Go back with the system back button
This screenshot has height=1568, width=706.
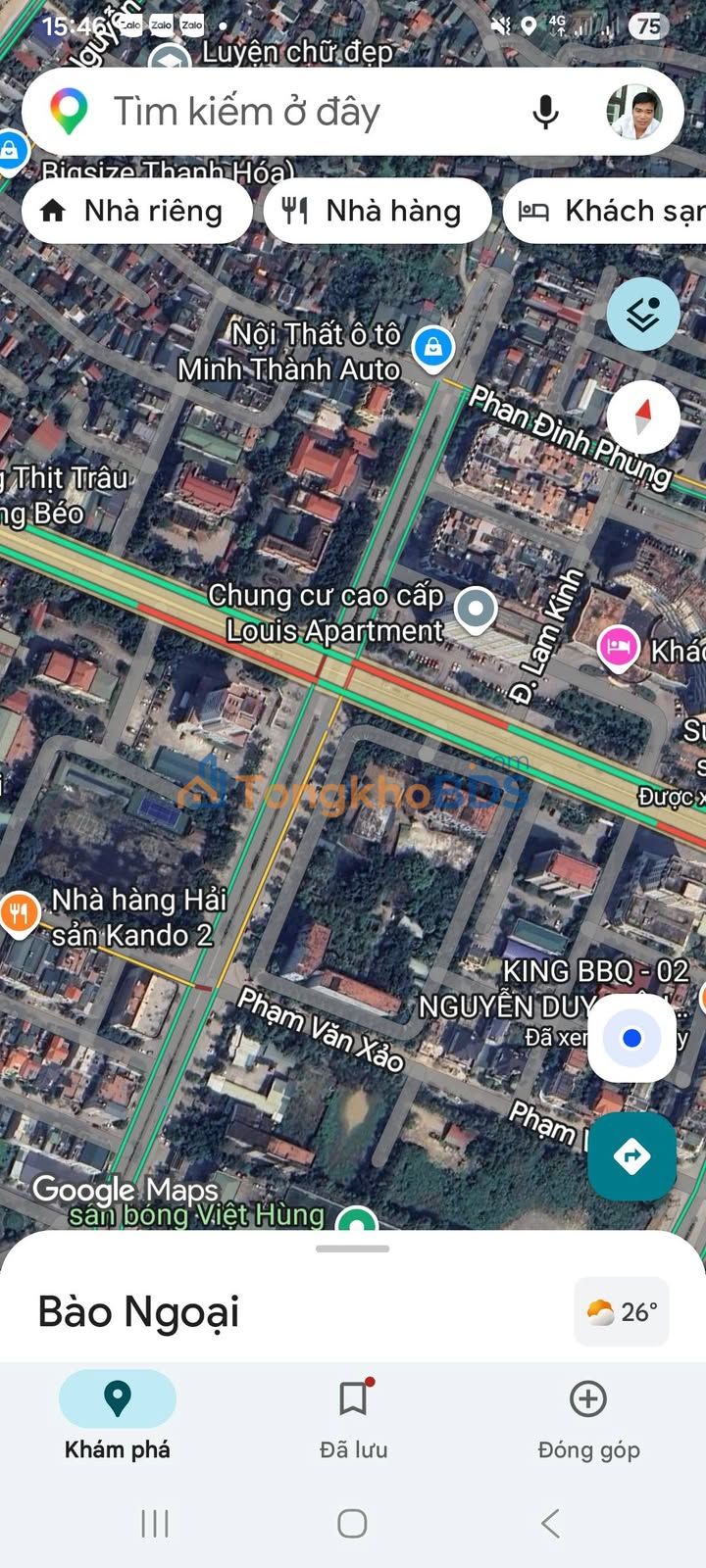551,1523
